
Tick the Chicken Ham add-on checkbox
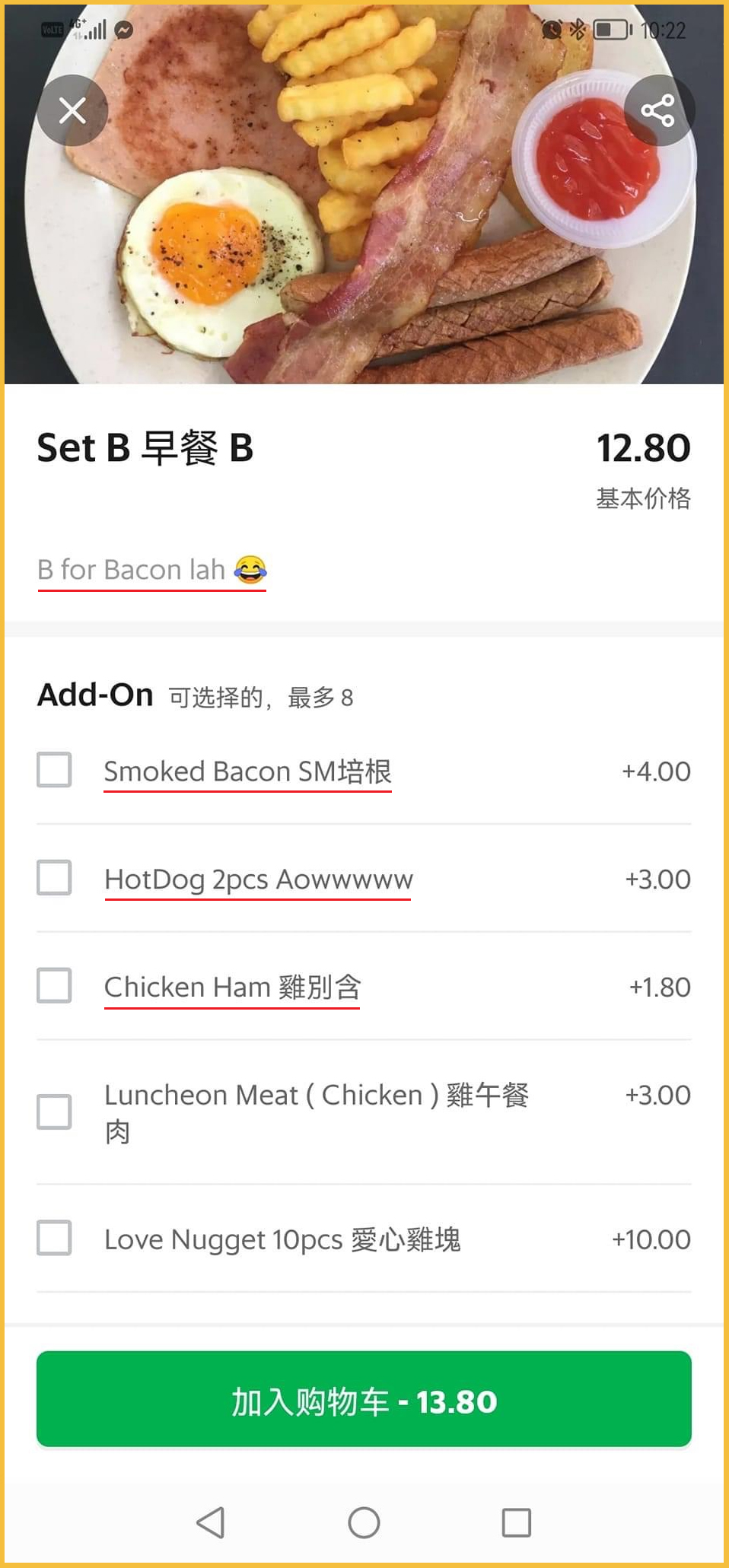(x=55, y=986)
